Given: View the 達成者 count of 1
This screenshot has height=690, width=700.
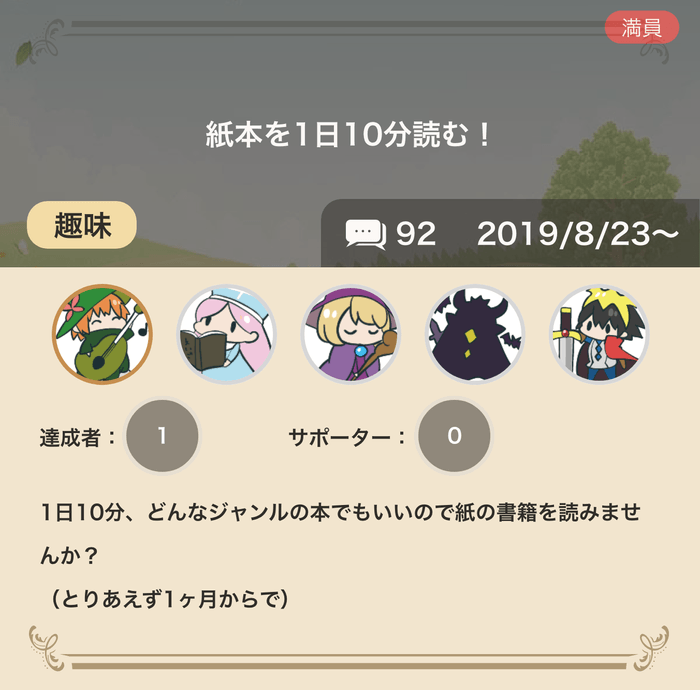Looking at the screenshot, I should 163,436.
